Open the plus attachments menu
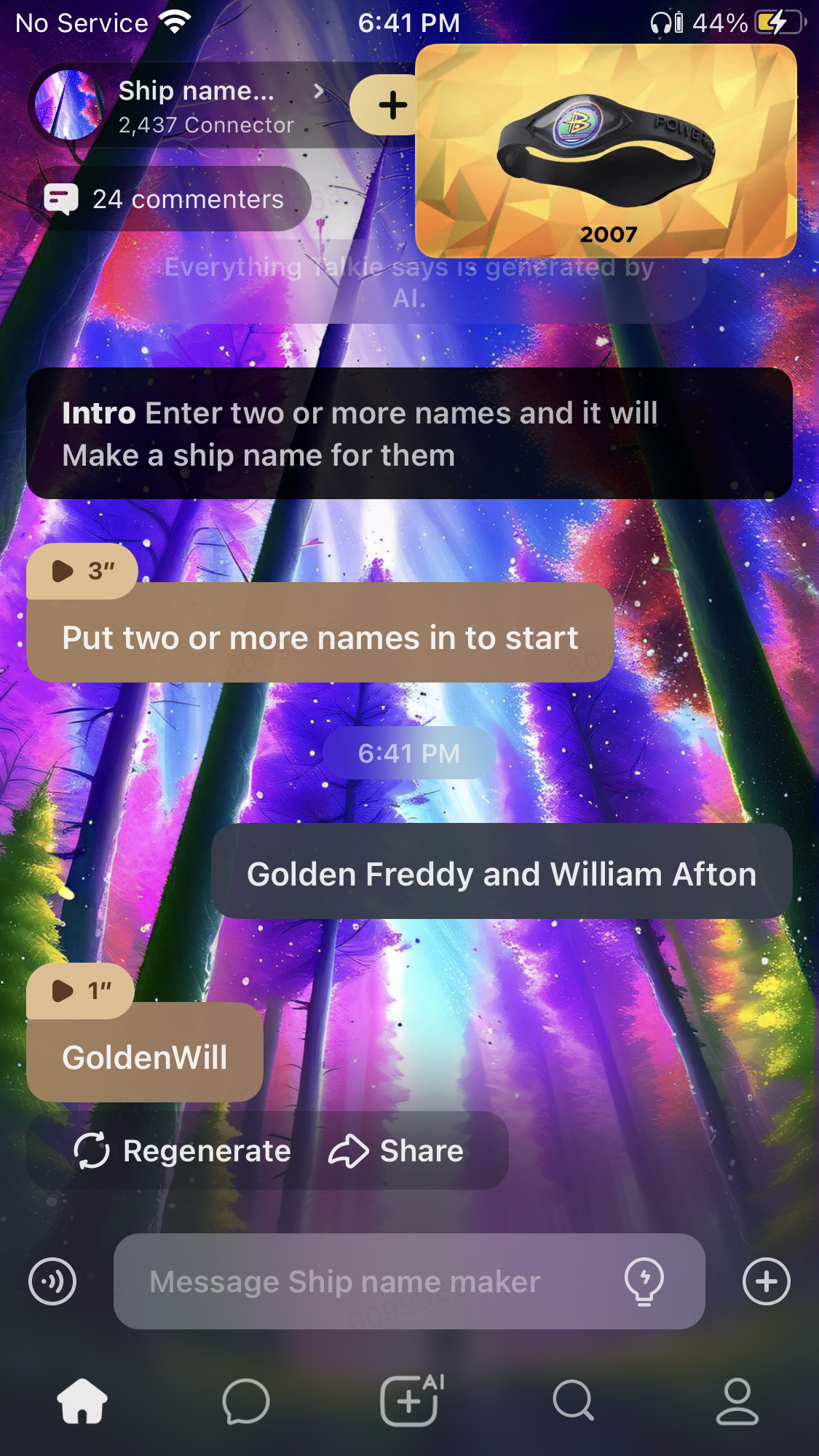The width and height of the screenshot is (819, 1456). [x=766, y=1281]
